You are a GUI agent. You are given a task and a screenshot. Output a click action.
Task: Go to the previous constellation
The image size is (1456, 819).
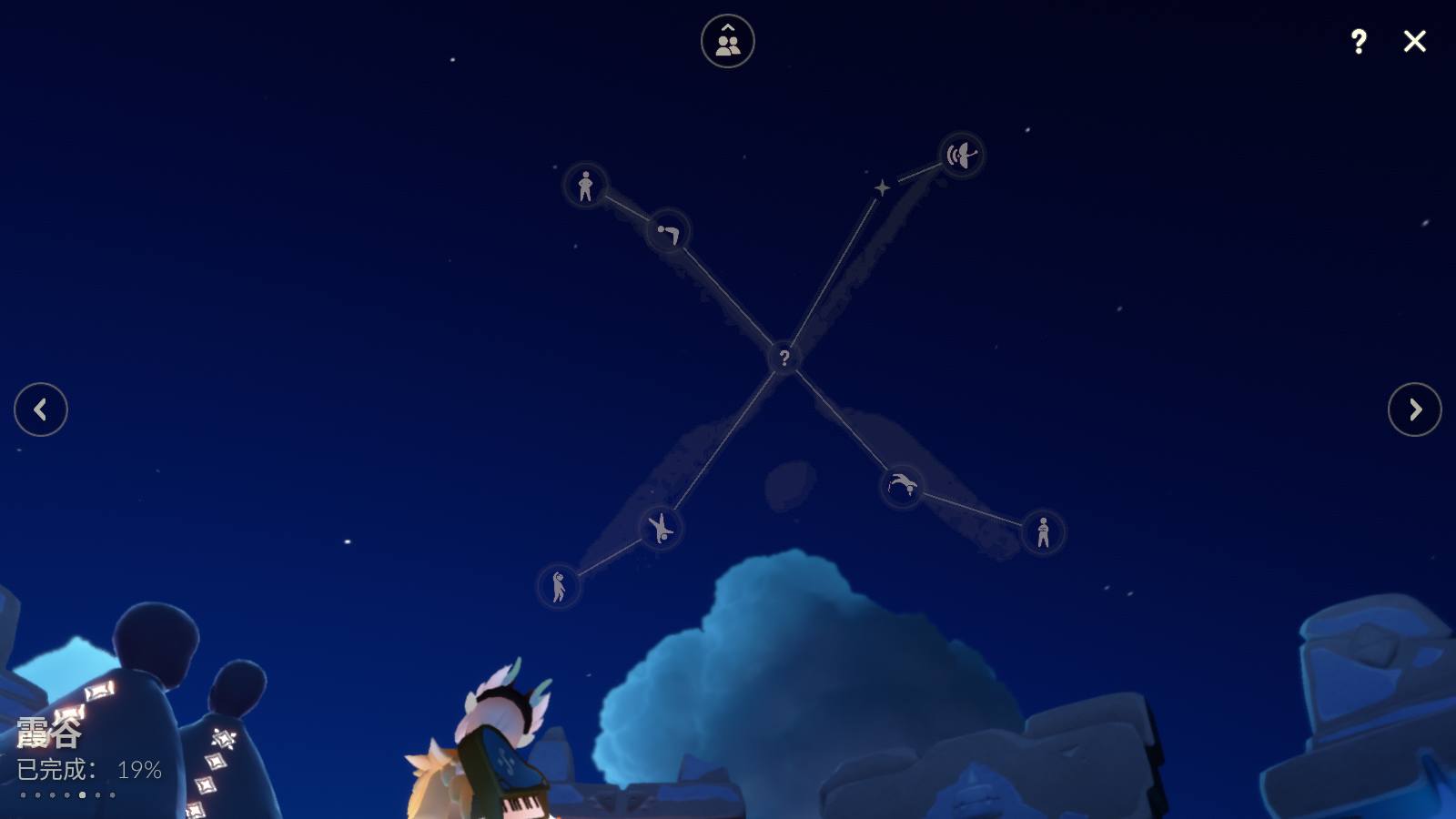(41, 409)
